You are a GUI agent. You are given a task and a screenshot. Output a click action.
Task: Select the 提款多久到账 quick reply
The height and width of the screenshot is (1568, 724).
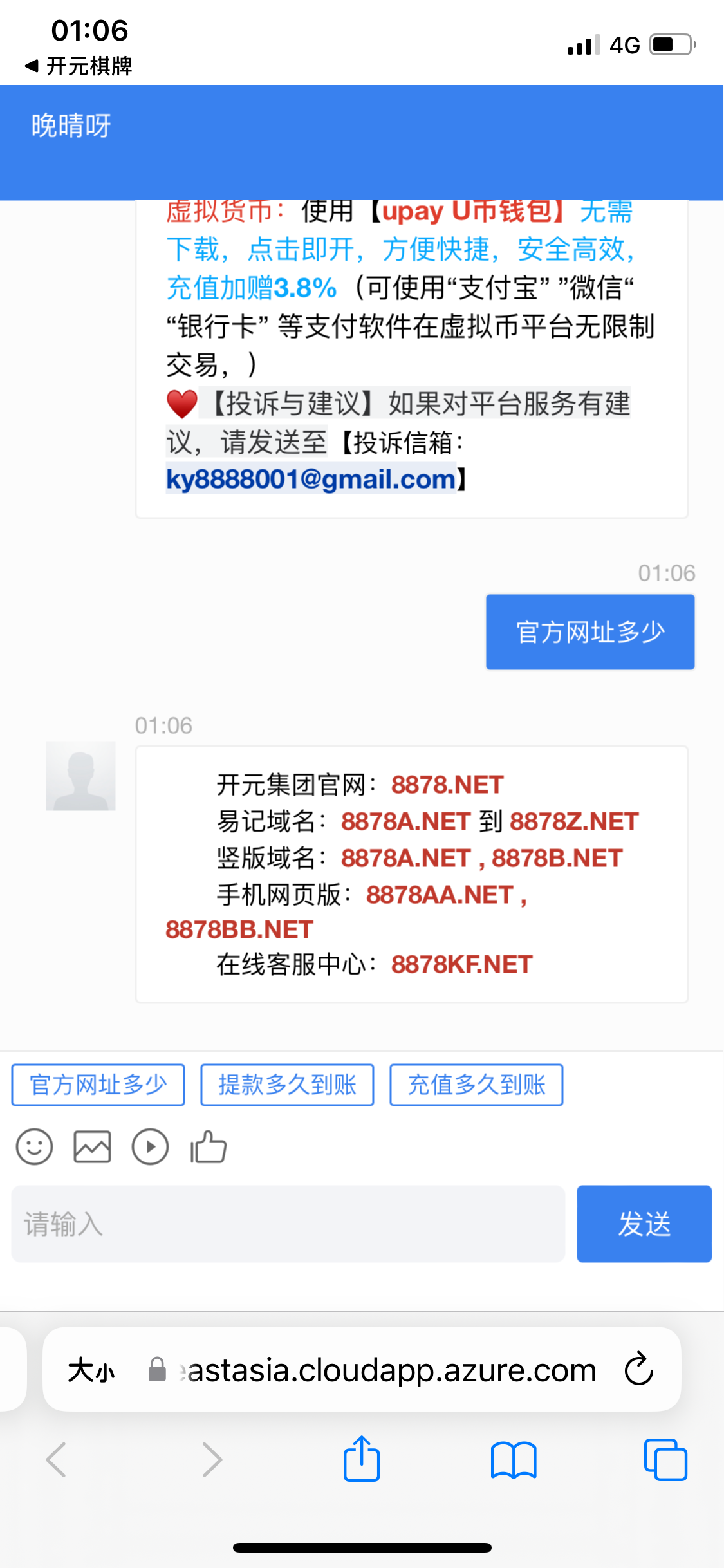click(287, 1085)
